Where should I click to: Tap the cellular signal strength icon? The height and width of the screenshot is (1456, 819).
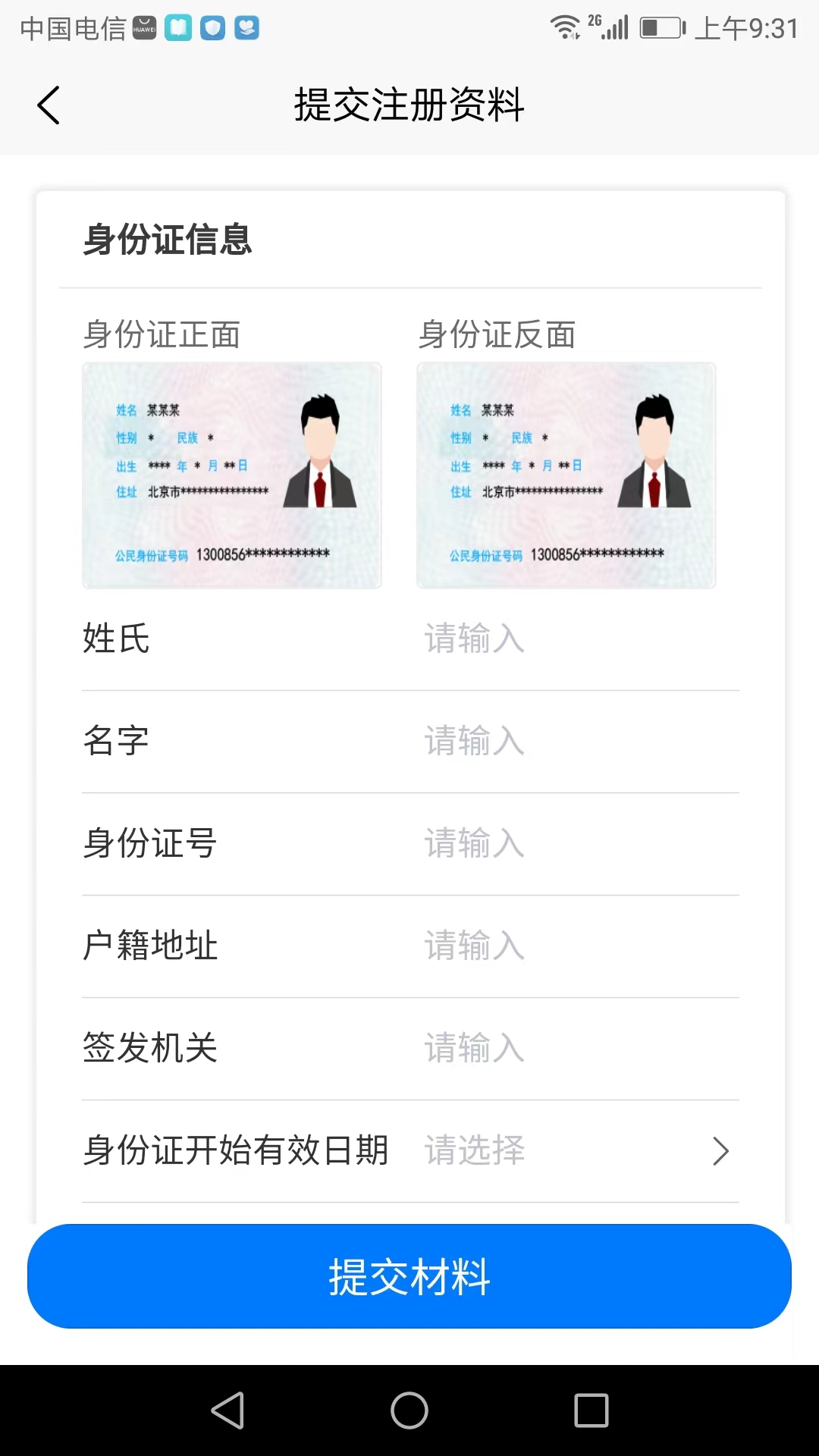[x=614, y=29]
